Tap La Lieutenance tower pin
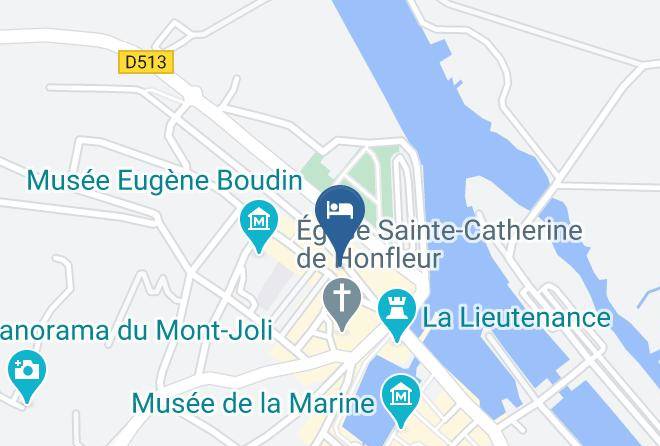Image resolution: width=660 pixels, height=446 pixels. pos(397,315)
